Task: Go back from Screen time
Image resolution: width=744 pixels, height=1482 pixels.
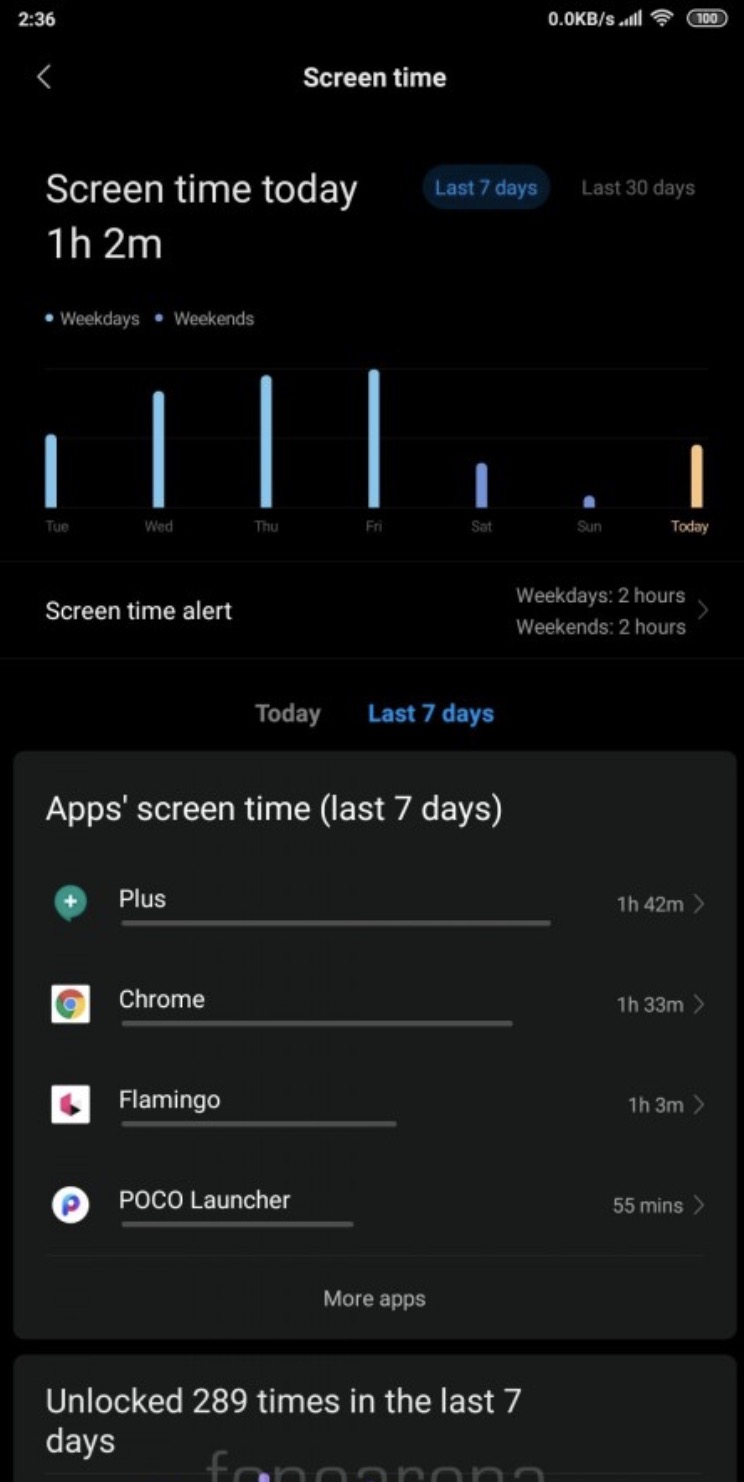Action: [44, 77]
